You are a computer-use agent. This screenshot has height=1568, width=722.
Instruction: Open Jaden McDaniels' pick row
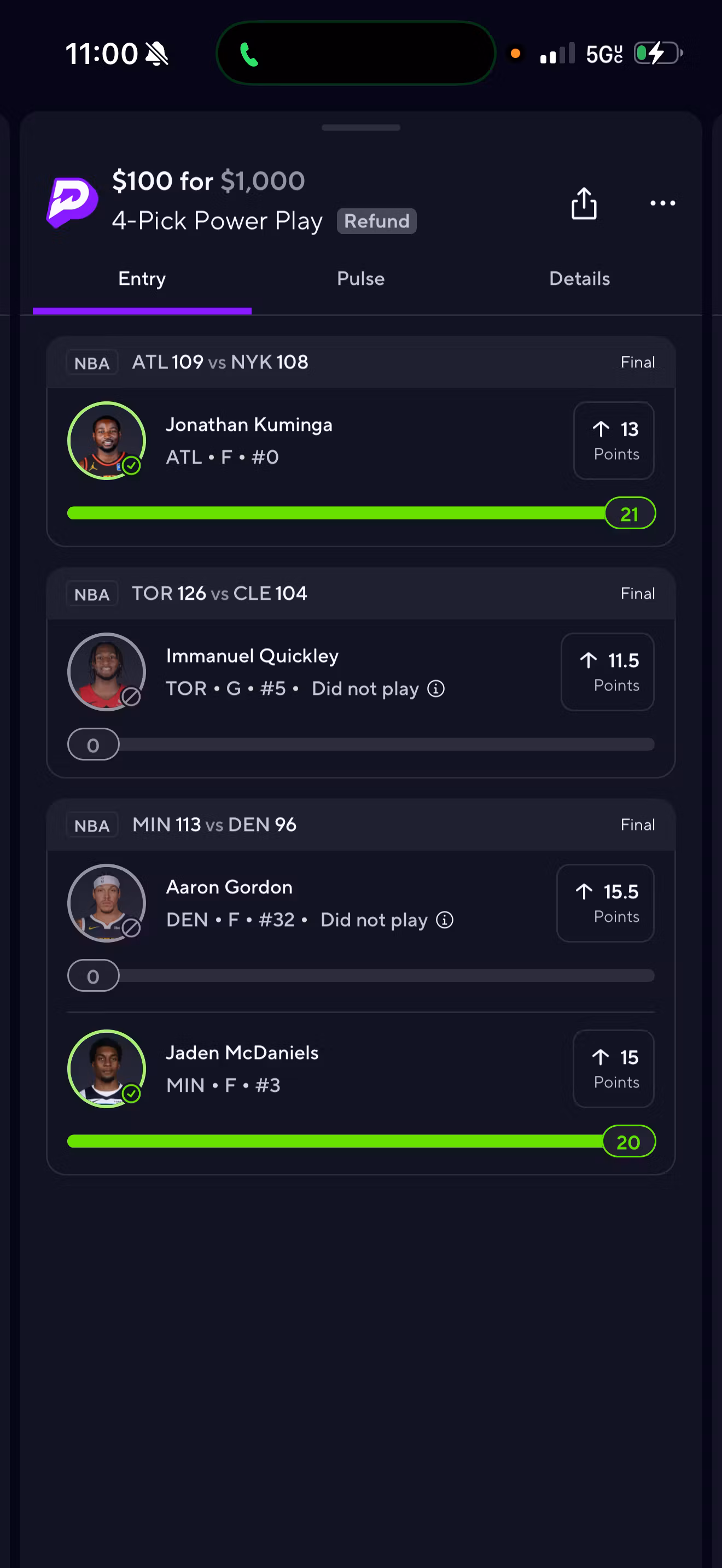[360, 1094]
